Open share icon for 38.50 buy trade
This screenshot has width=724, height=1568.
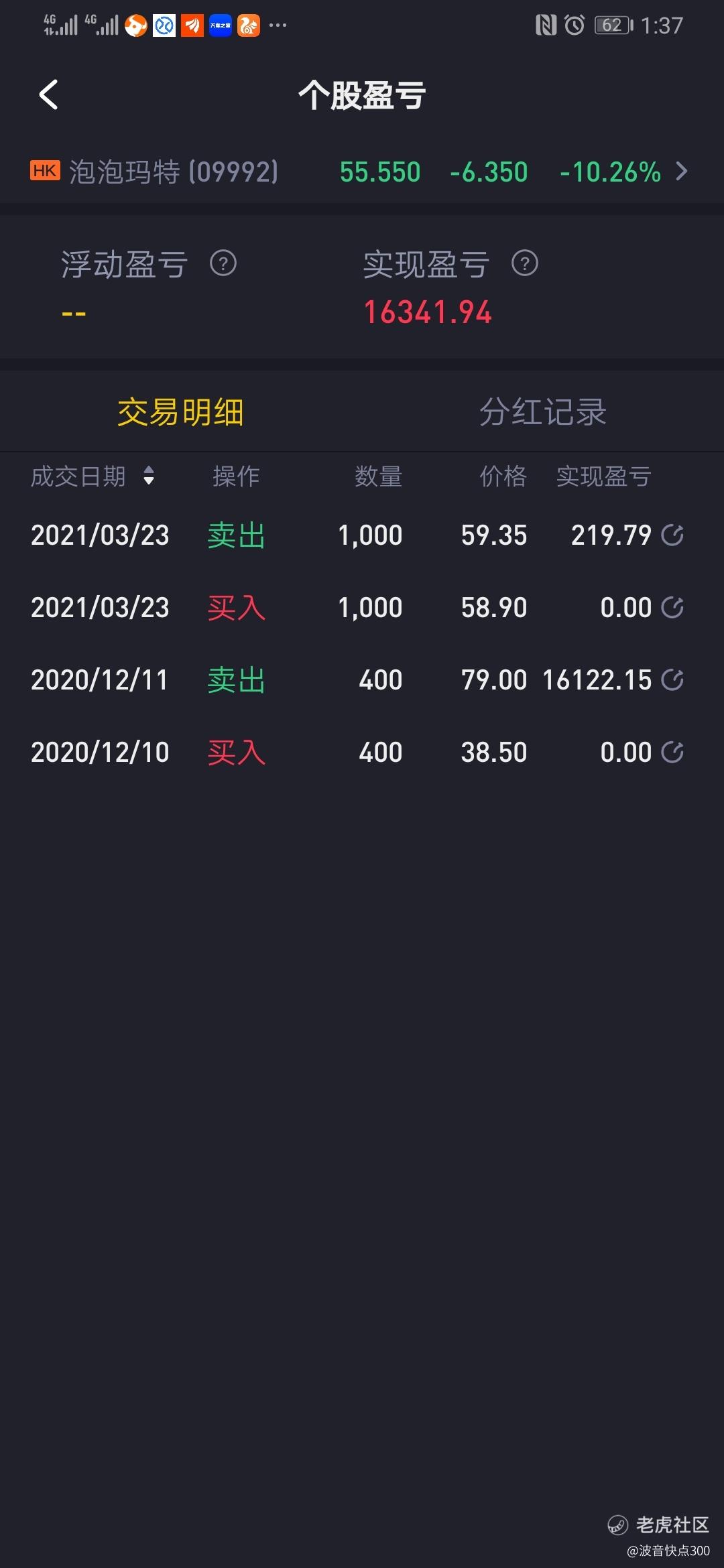[672, 753]
